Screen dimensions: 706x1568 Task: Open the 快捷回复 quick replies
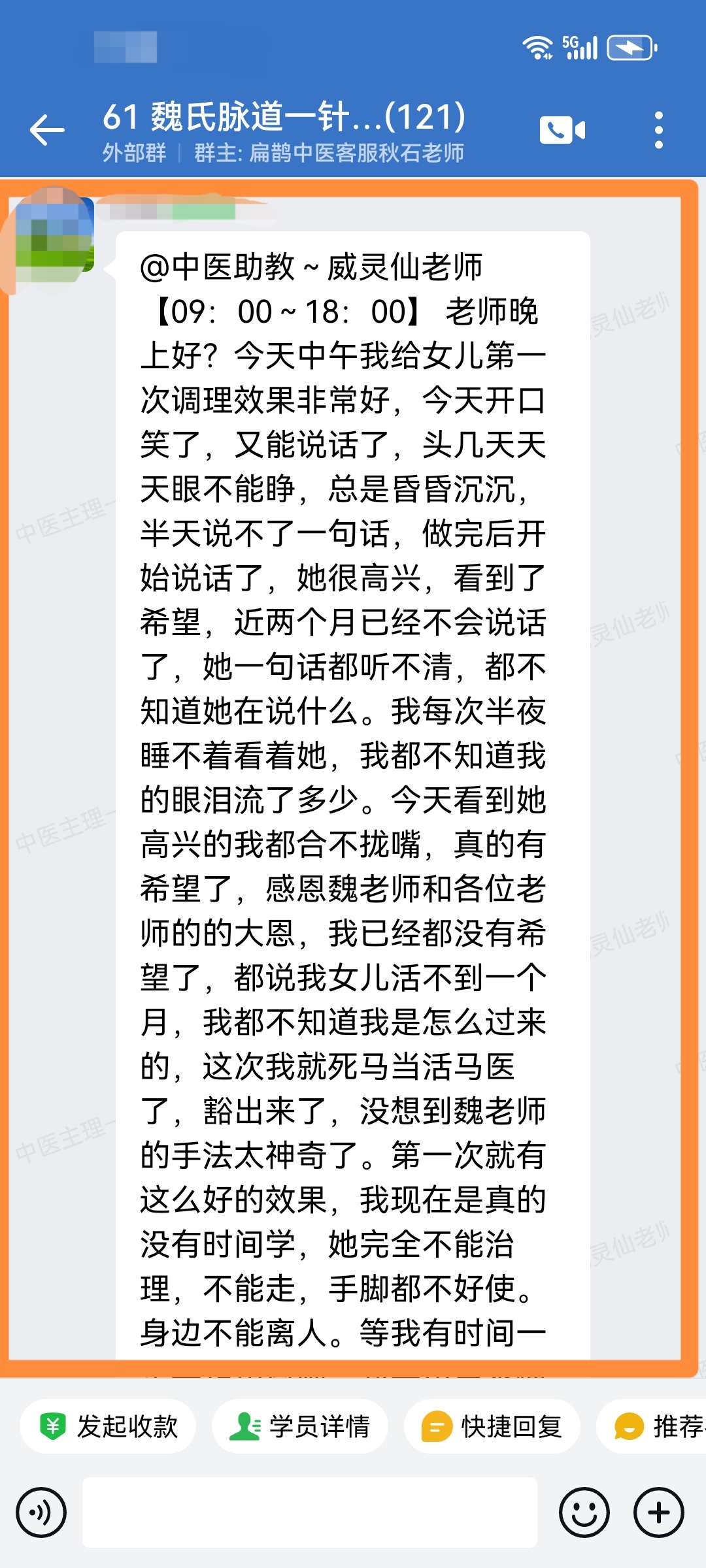492,1426
